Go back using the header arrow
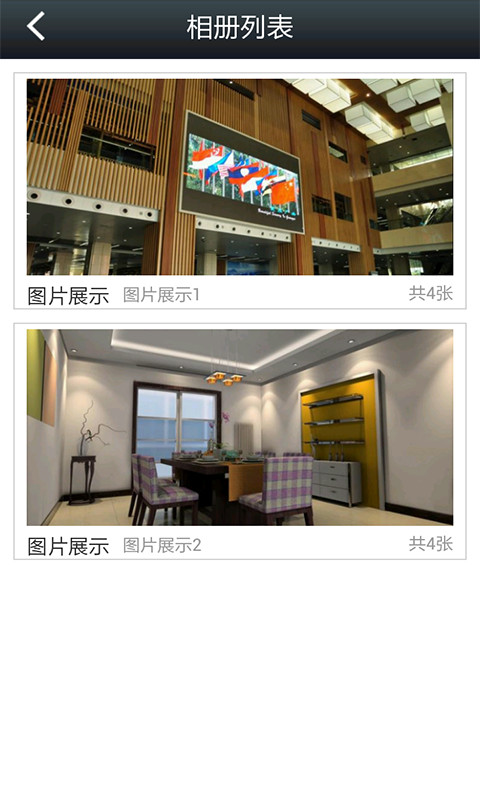 [36, 27]
